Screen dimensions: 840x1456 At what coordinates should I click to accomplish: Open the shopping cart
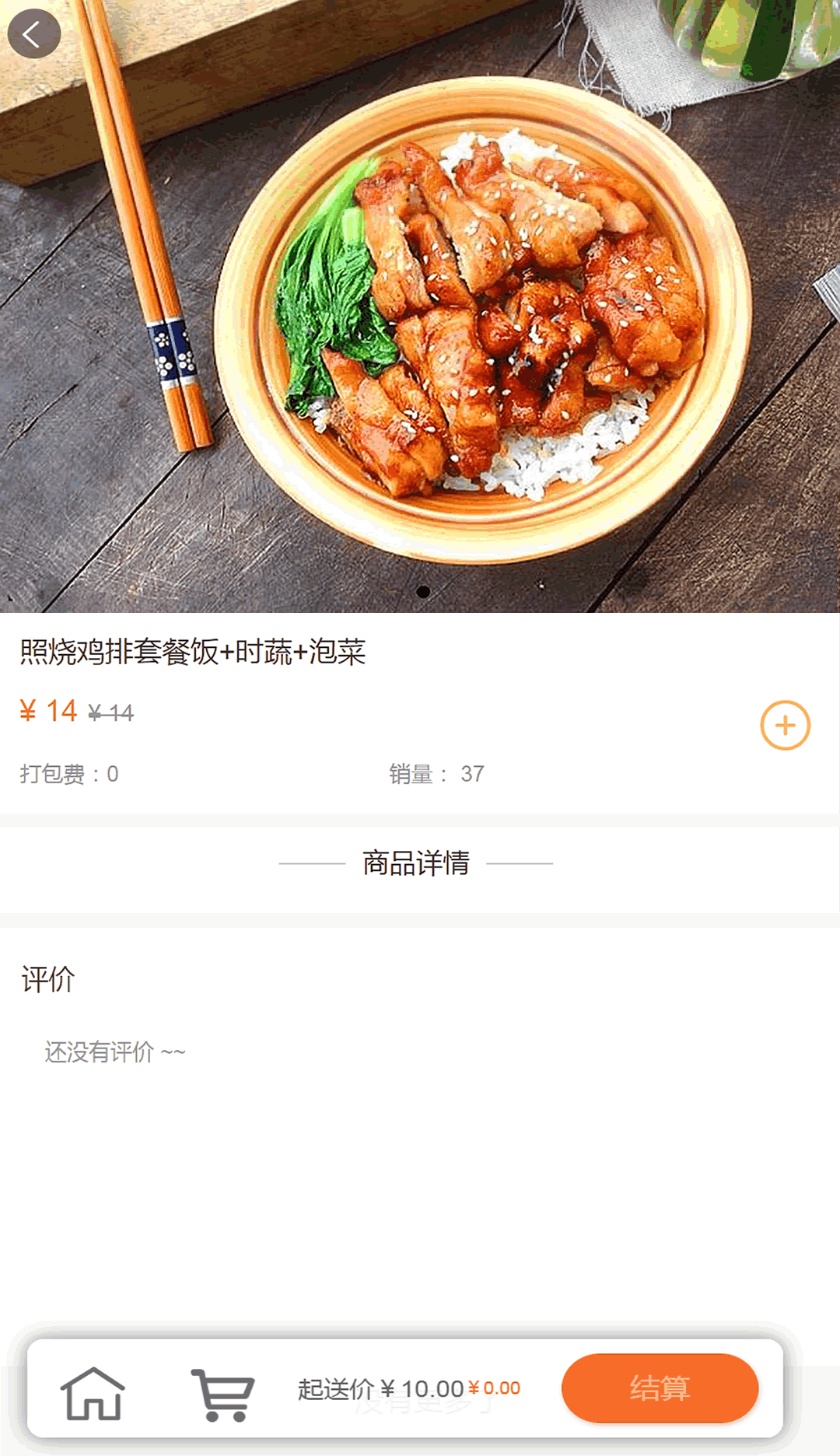[223, 1394]
